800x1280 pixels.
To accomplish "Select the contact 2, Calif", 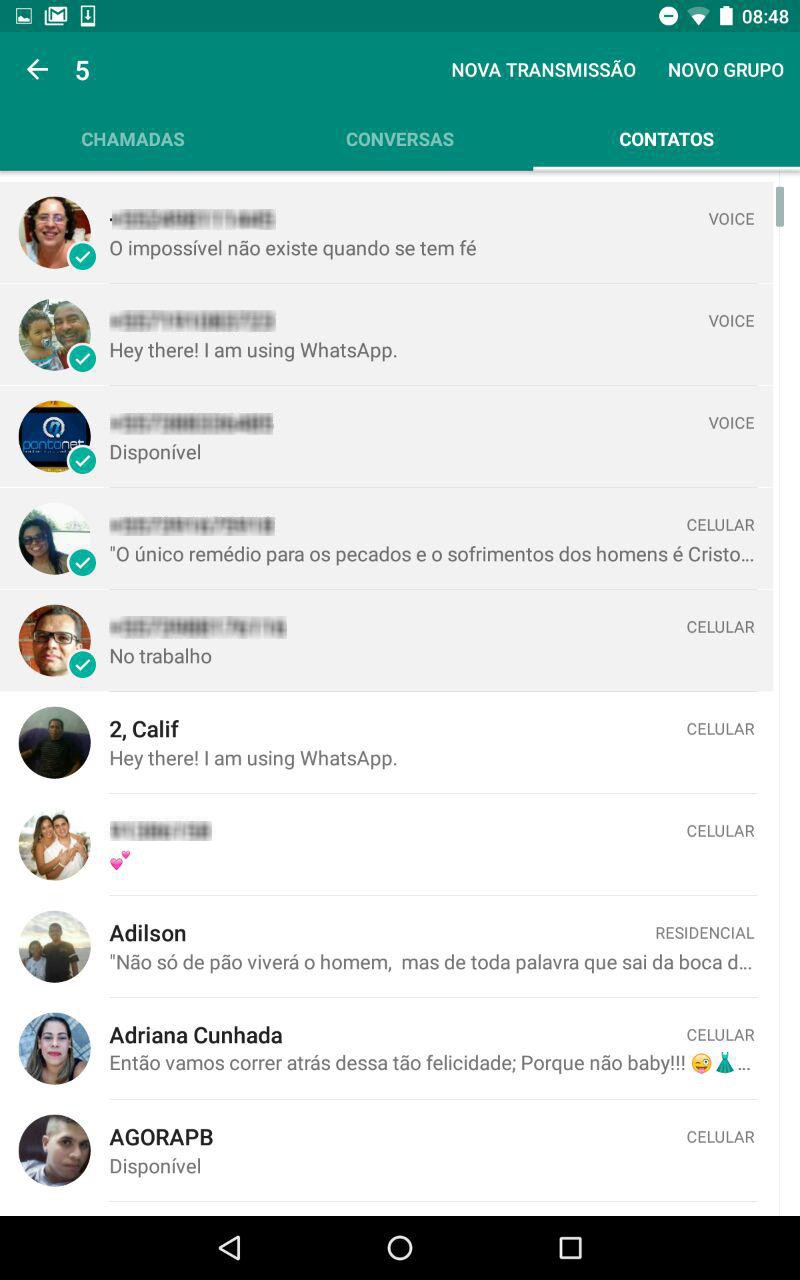I will pyautogui.click(x=386, y=743).
